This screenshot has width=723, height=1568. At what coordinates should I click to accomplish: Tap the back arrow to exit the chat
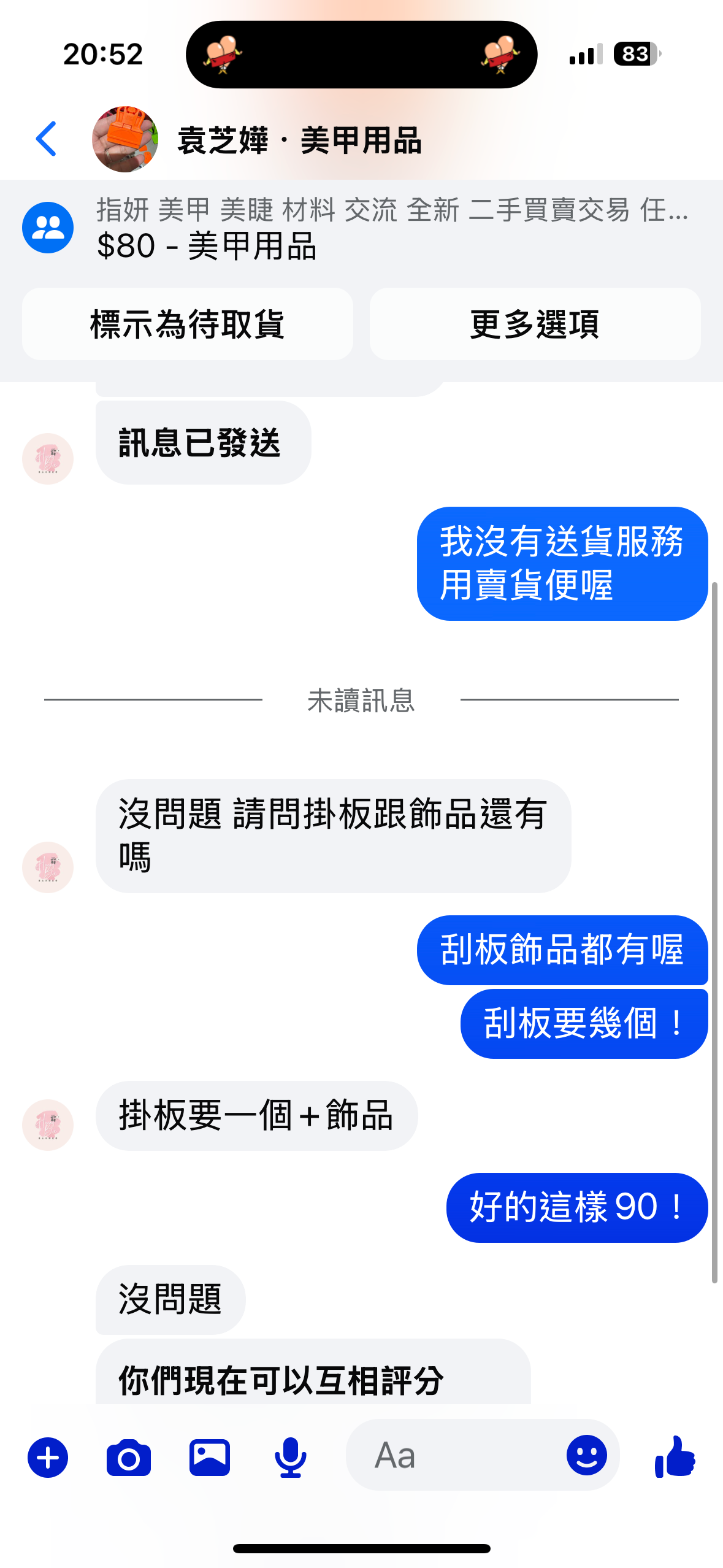[47, 140]
